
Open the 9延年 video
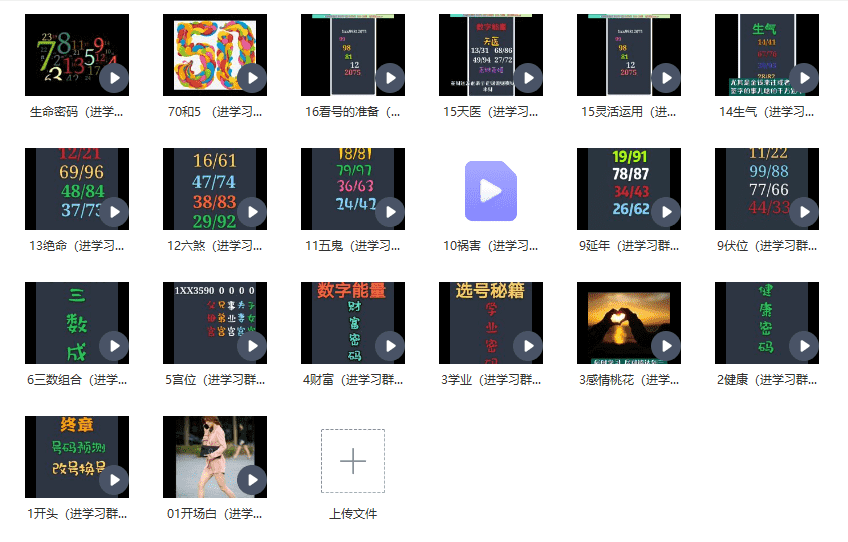(629, 189)
